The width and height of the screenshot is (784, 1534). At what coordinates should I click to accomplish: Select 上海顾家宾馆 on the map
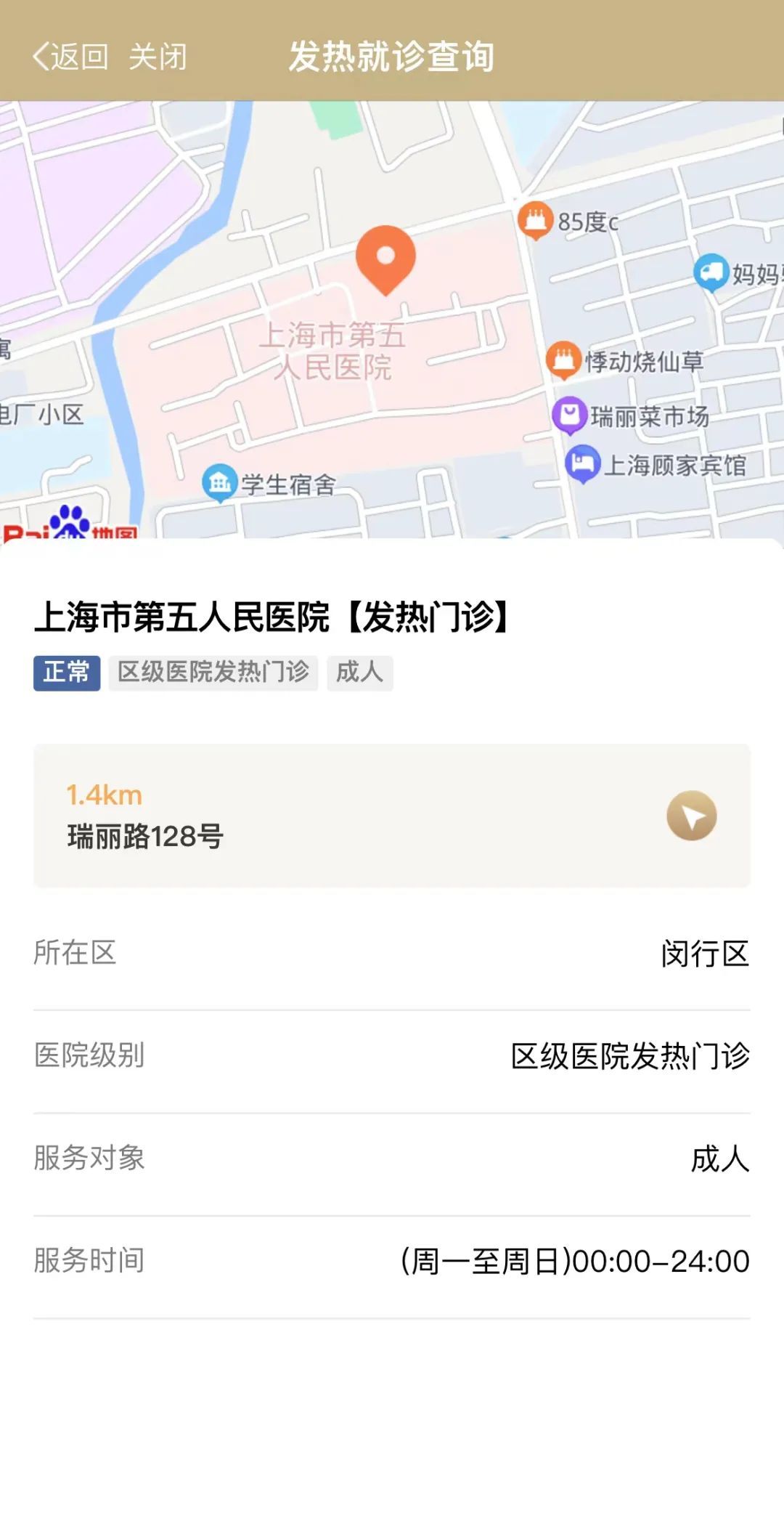click(x=583, y=464)
